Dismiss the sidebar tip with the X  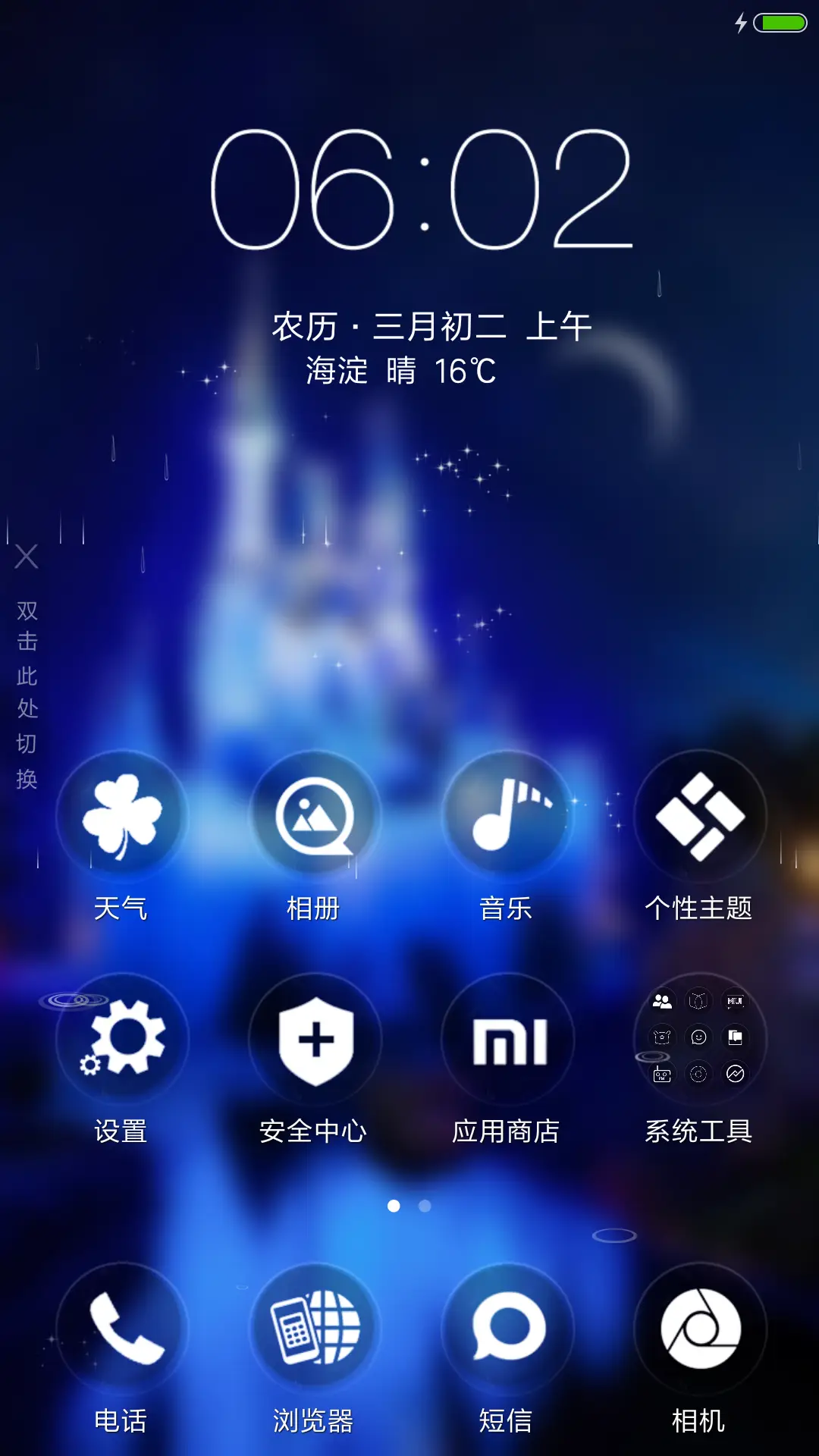tap(25, 559)
